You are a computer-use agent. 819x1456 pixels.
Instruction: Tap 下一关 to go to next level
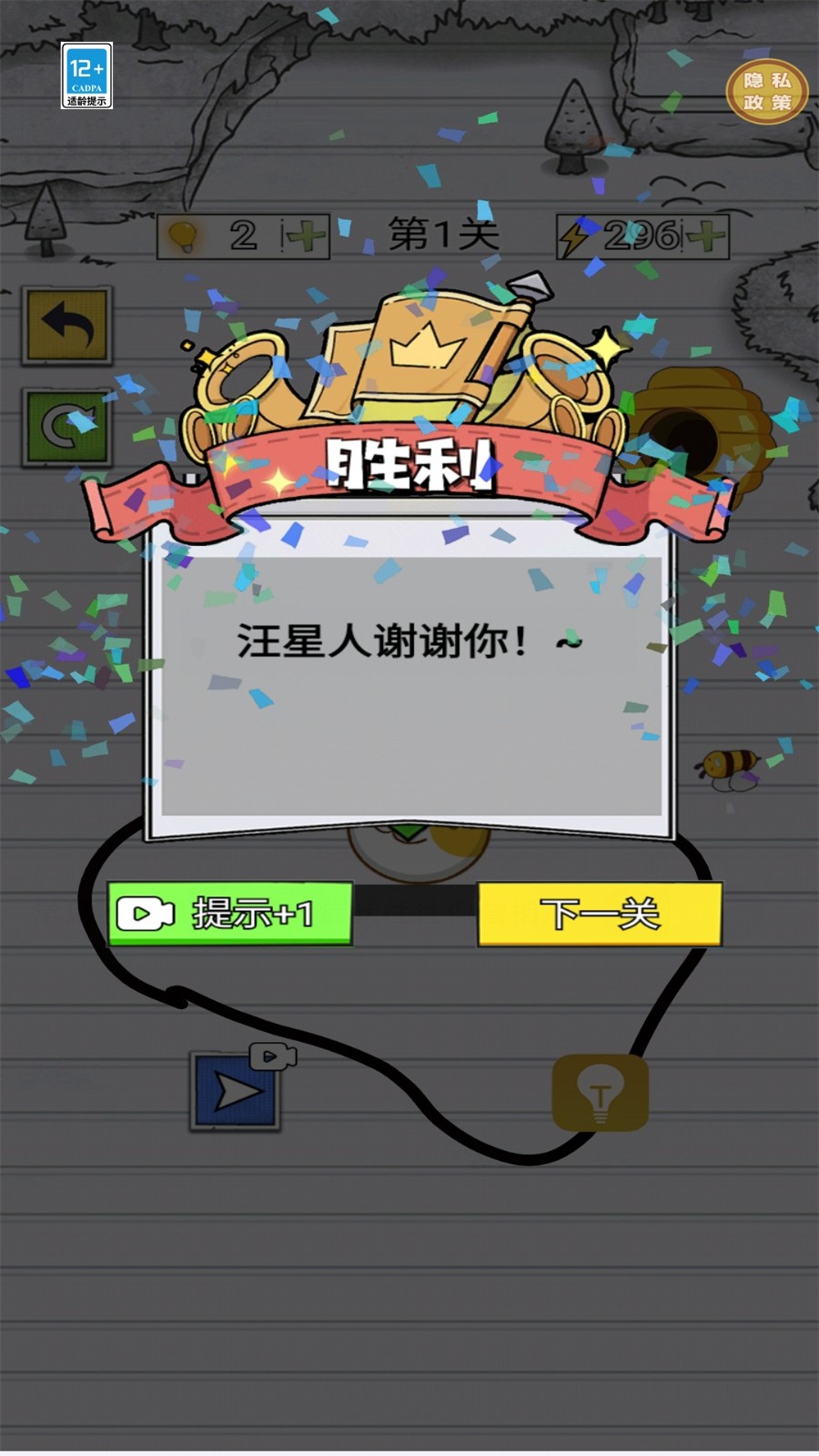click(600, 914)
